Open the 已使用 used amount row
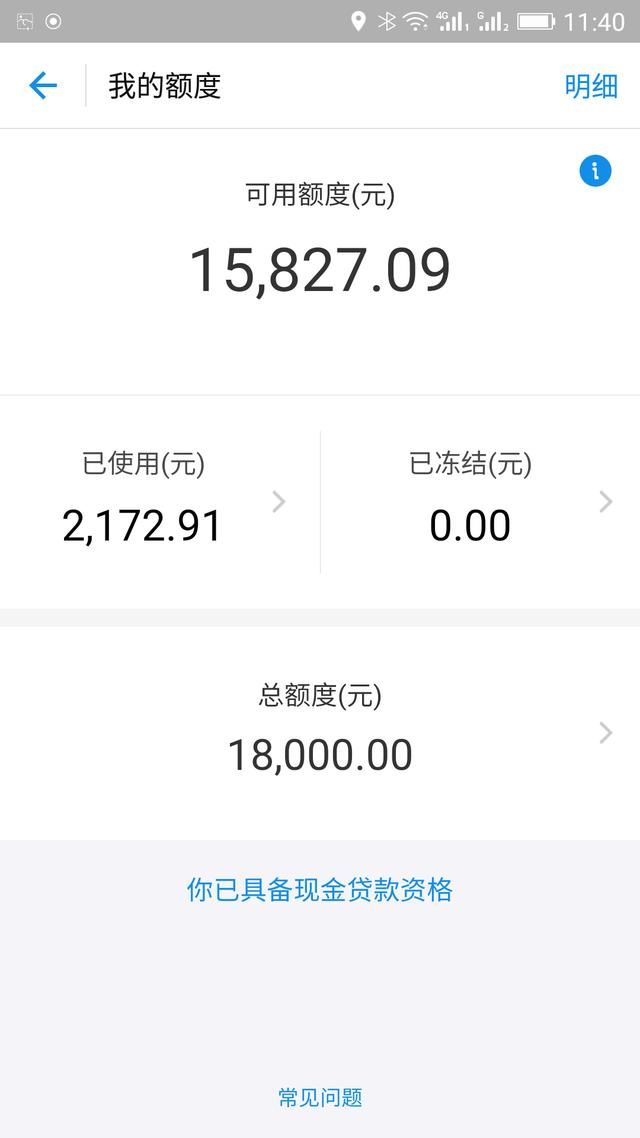 [x=160, y=502]
